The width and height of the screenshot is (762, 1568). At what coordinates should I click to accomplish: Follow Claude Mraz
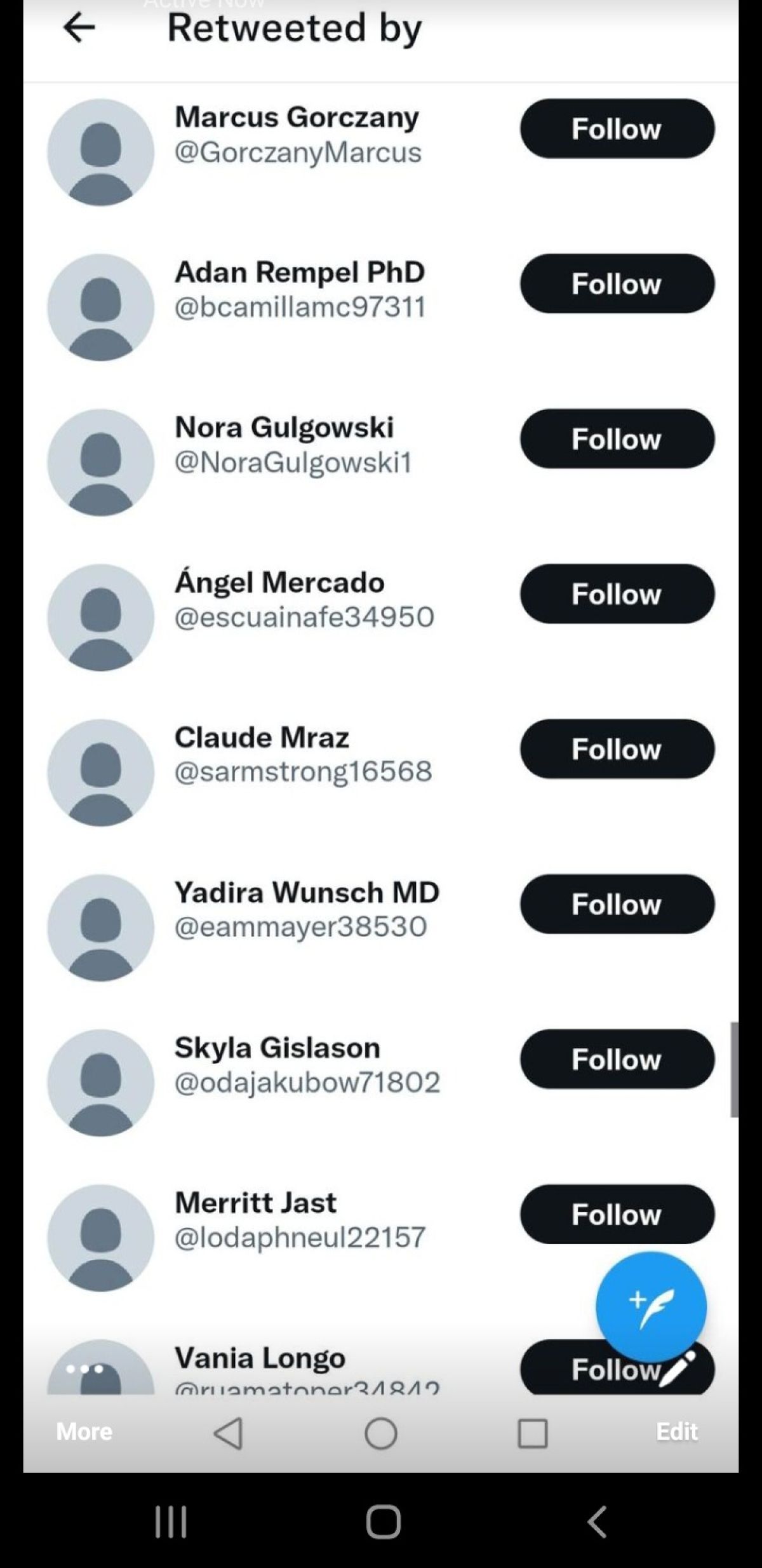pos(617,749)
